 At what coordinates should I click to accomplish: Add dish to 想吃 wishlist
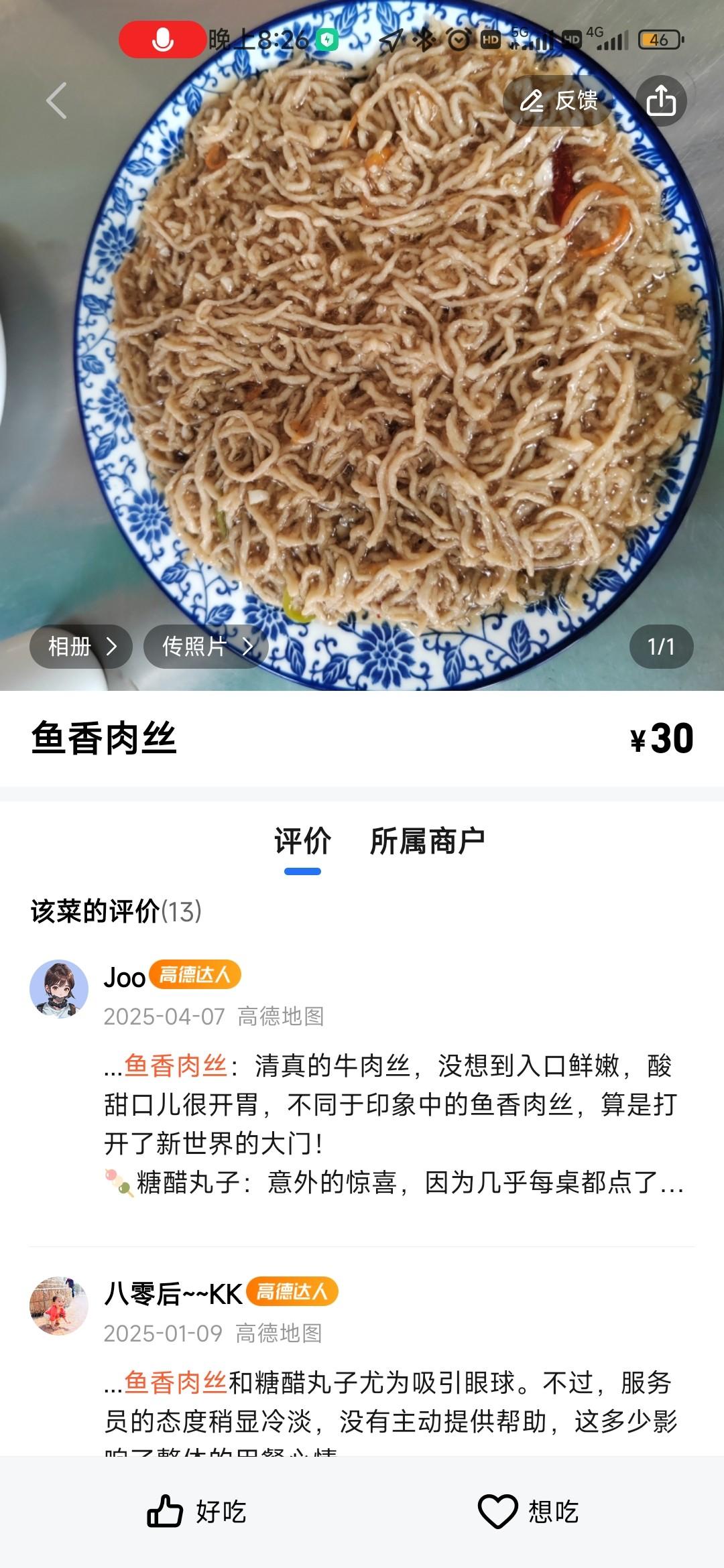point(528,1512)
